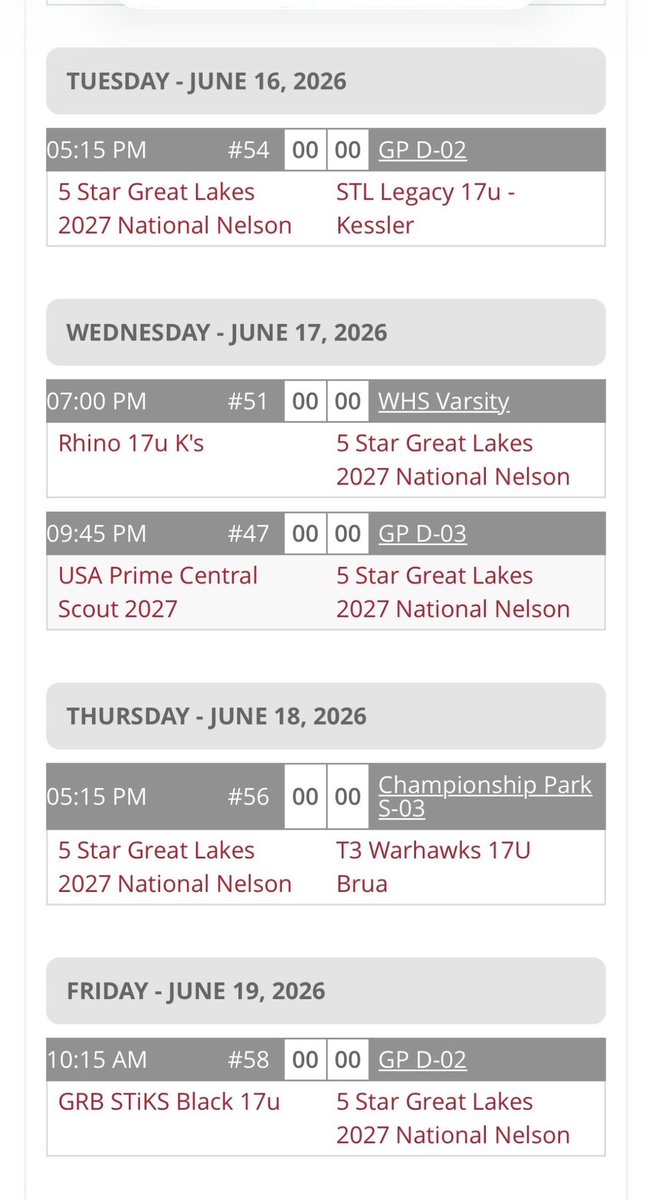The width and height of the screenshot is (647, 1200).
Task: Open the GP D-02 venue link for game #58
Action: coord(422,1060)
